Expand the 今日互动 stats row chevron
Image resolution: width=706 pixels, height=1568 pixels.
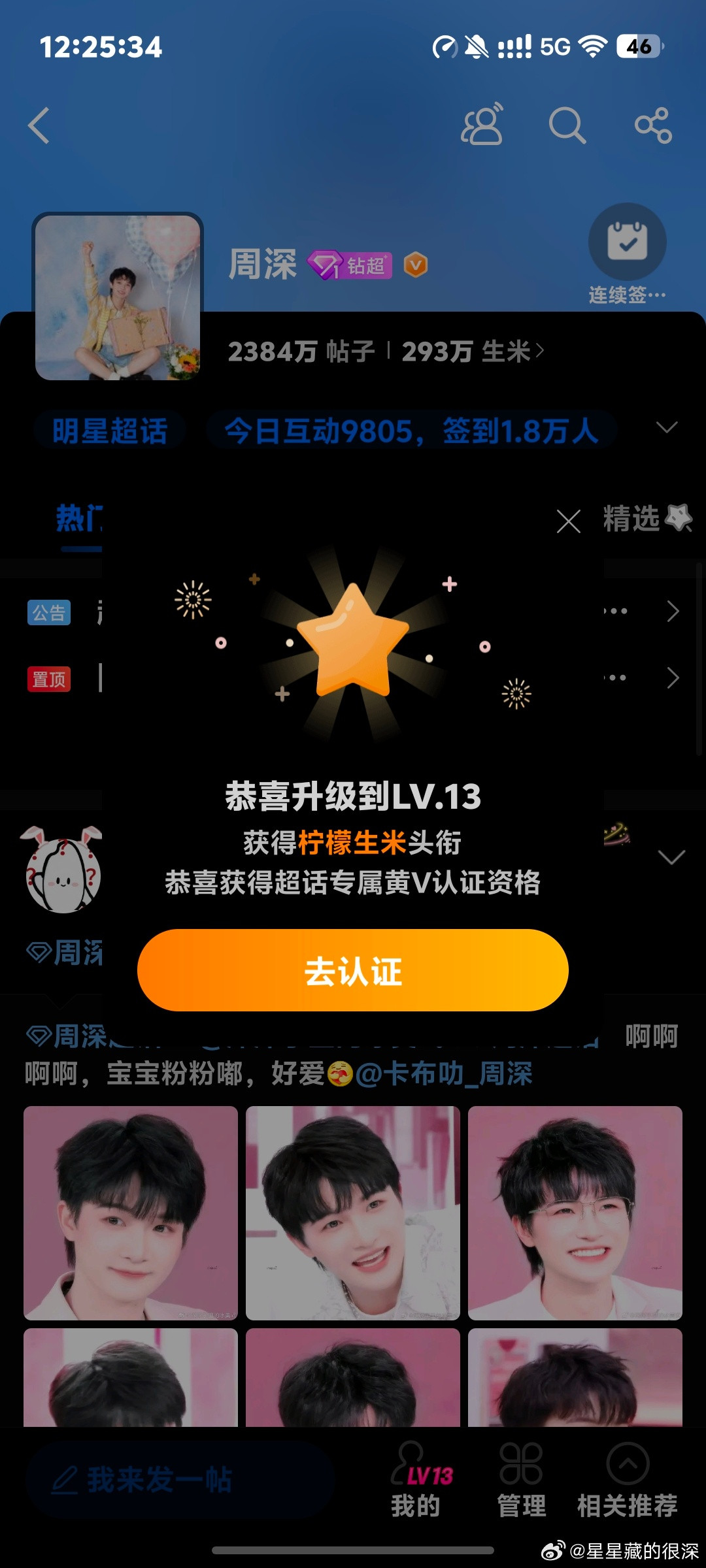(666, 428)
